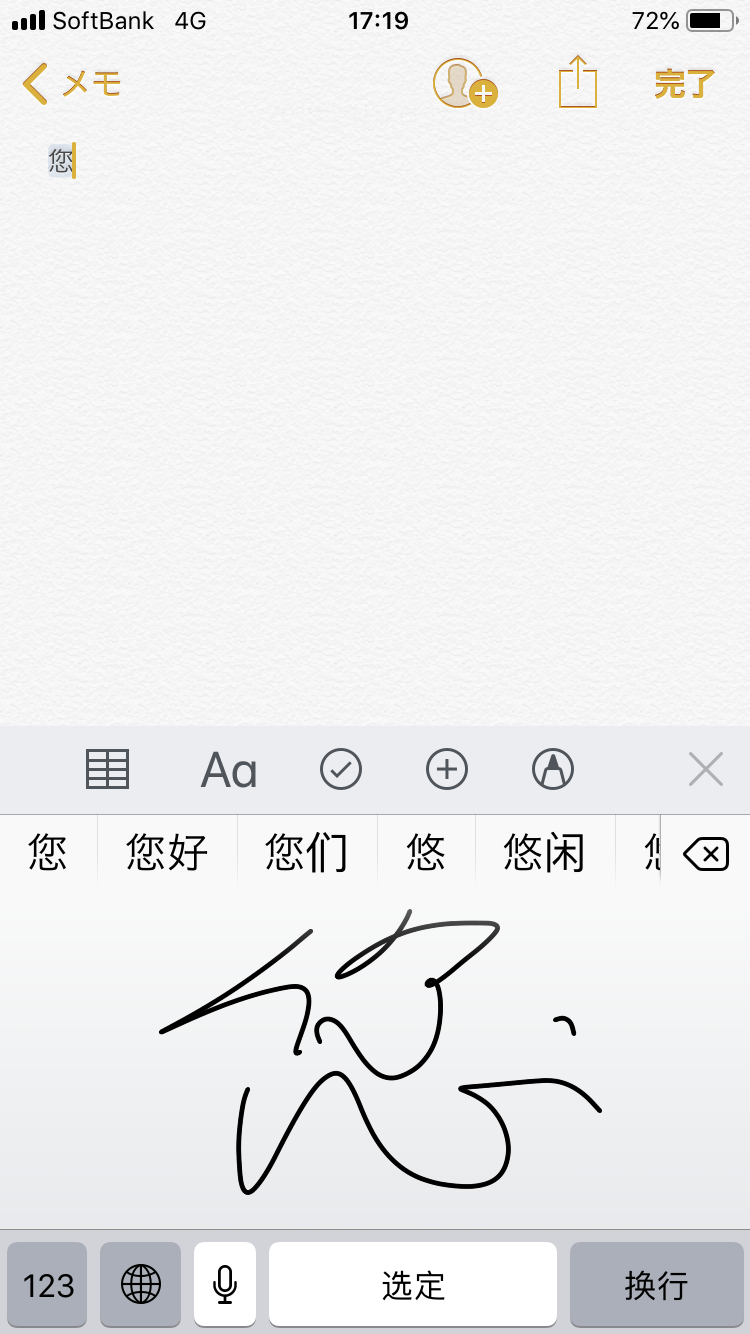Start dictation with the microphone key

[225, 1285]
